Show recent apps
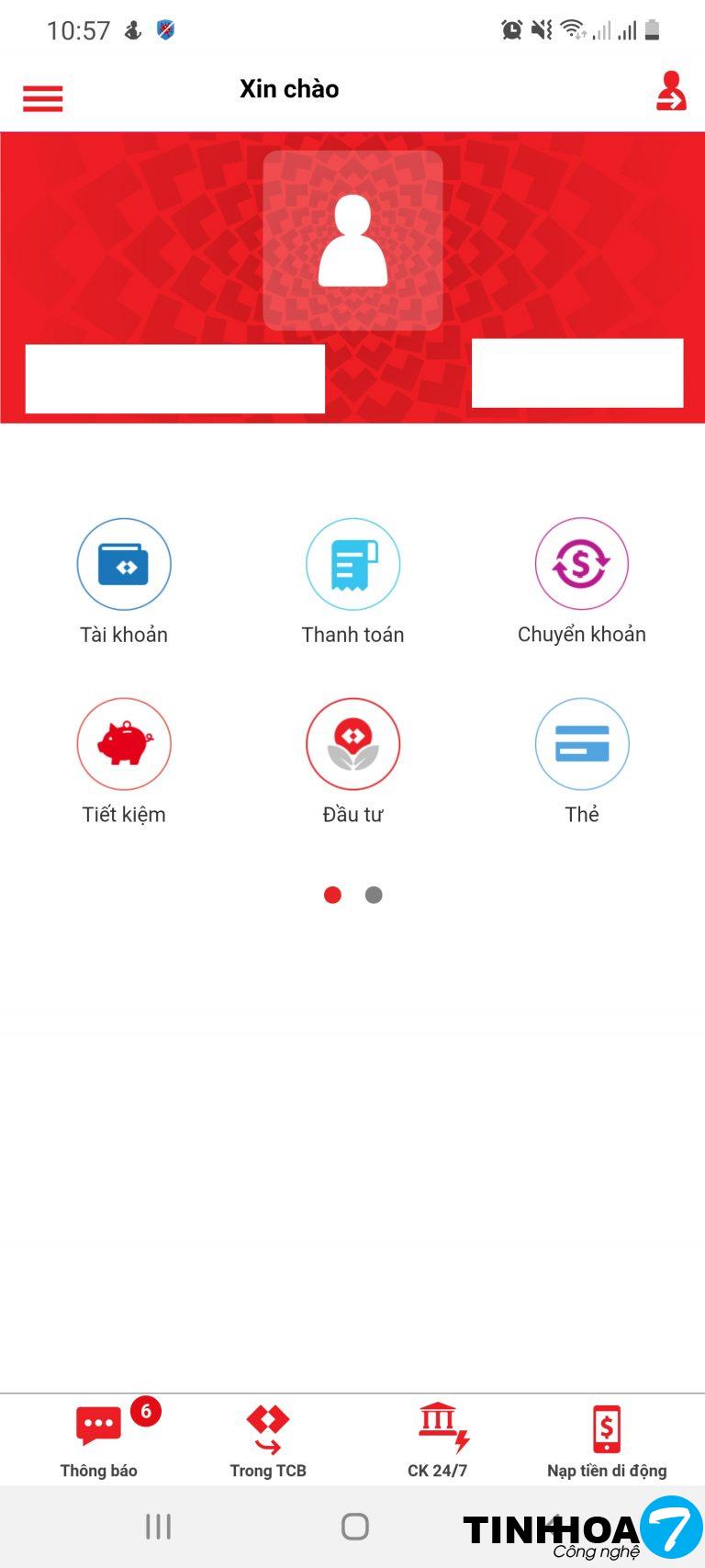This screenshot has width=705, height=1568. [158, 1527]
